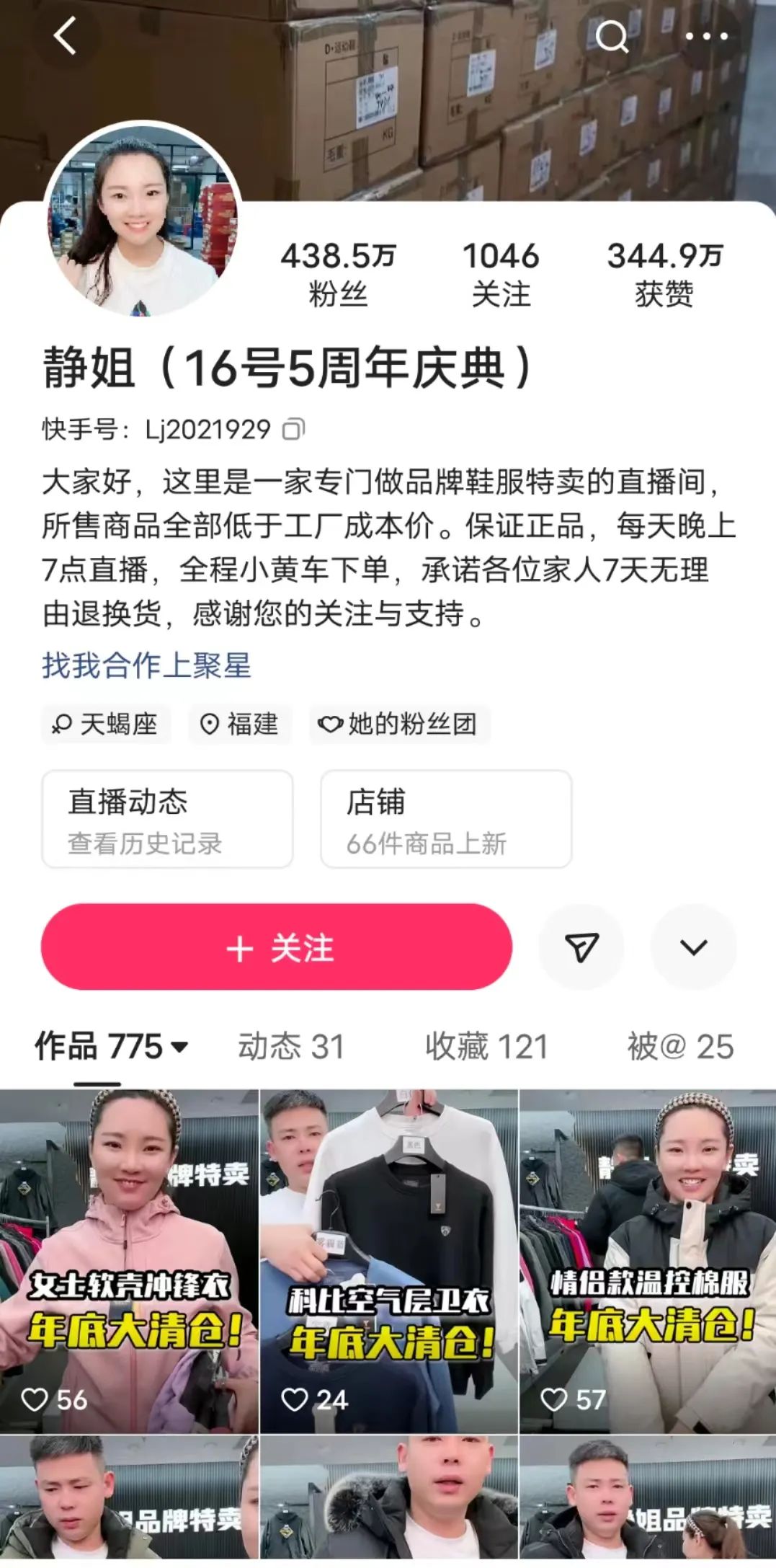The height and width of the screenshot is (1568, 776).
Task: Open the three-dot overflow menu
Action: click(x=706, y=36)
